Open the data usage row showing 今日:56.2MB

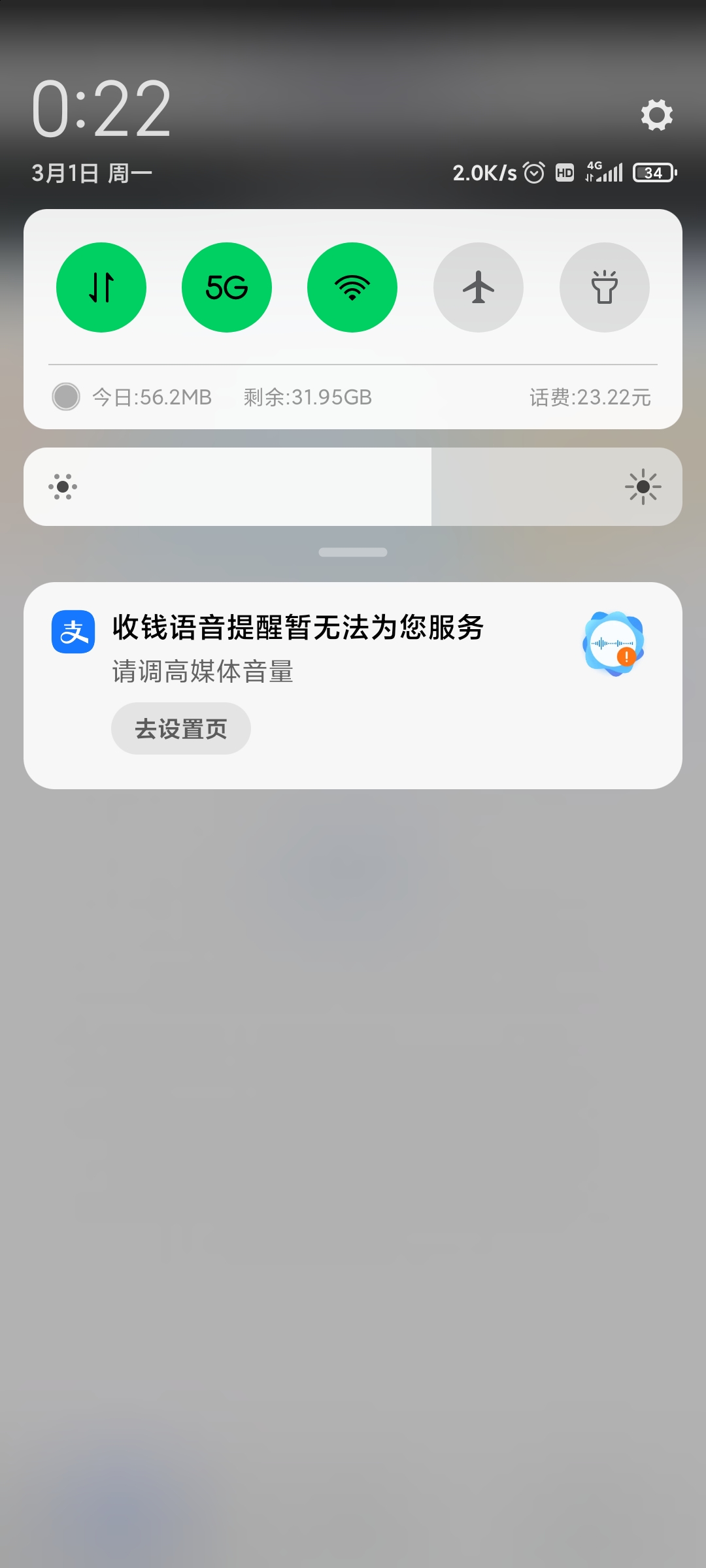point(353,397)
